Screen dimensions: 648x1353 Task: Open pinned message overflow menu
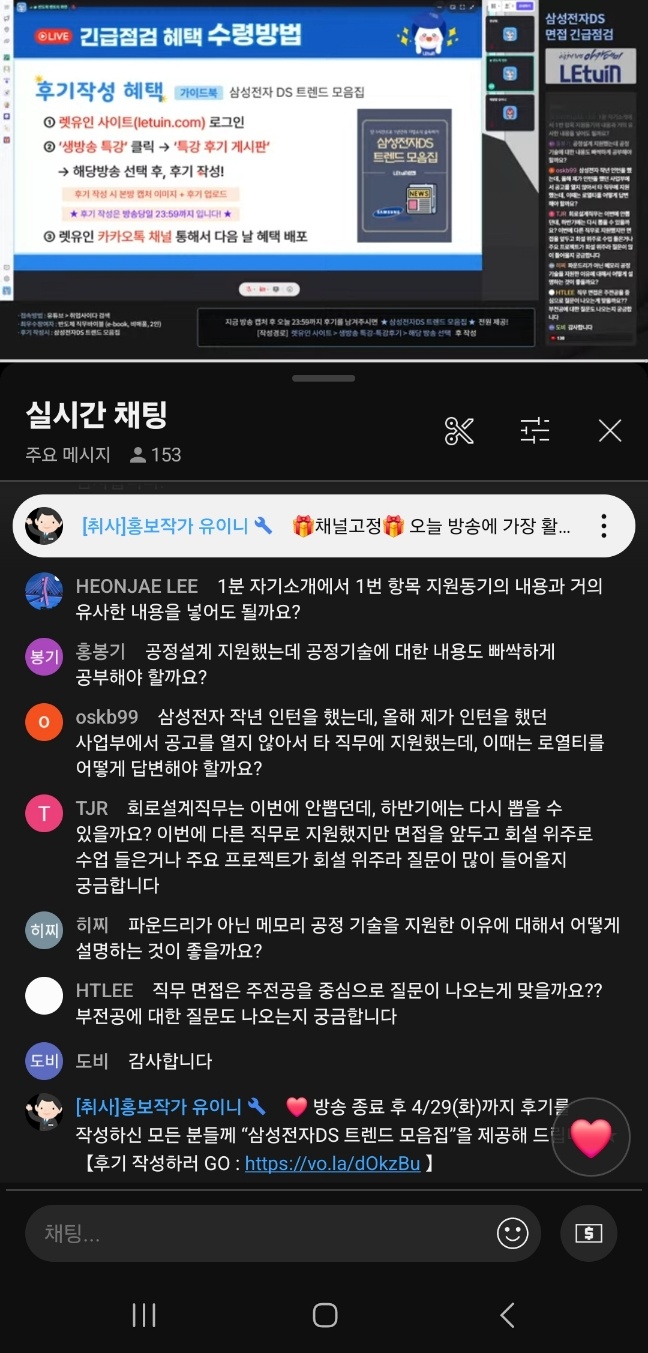(x=603, y=526)
